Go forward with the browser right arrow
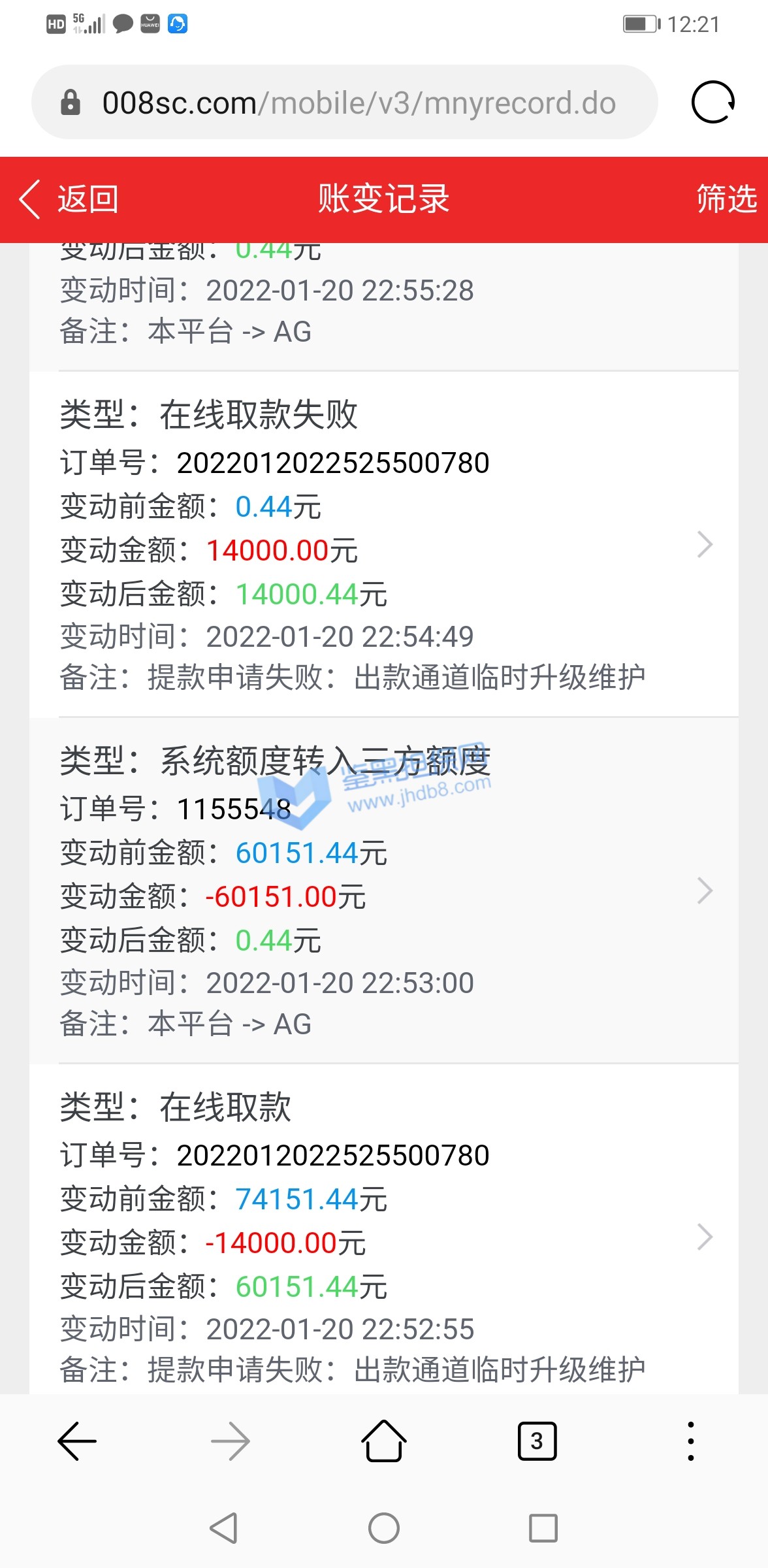Image resolution: width=768 pixels, height=1568 pixels. click(231, 1441)
